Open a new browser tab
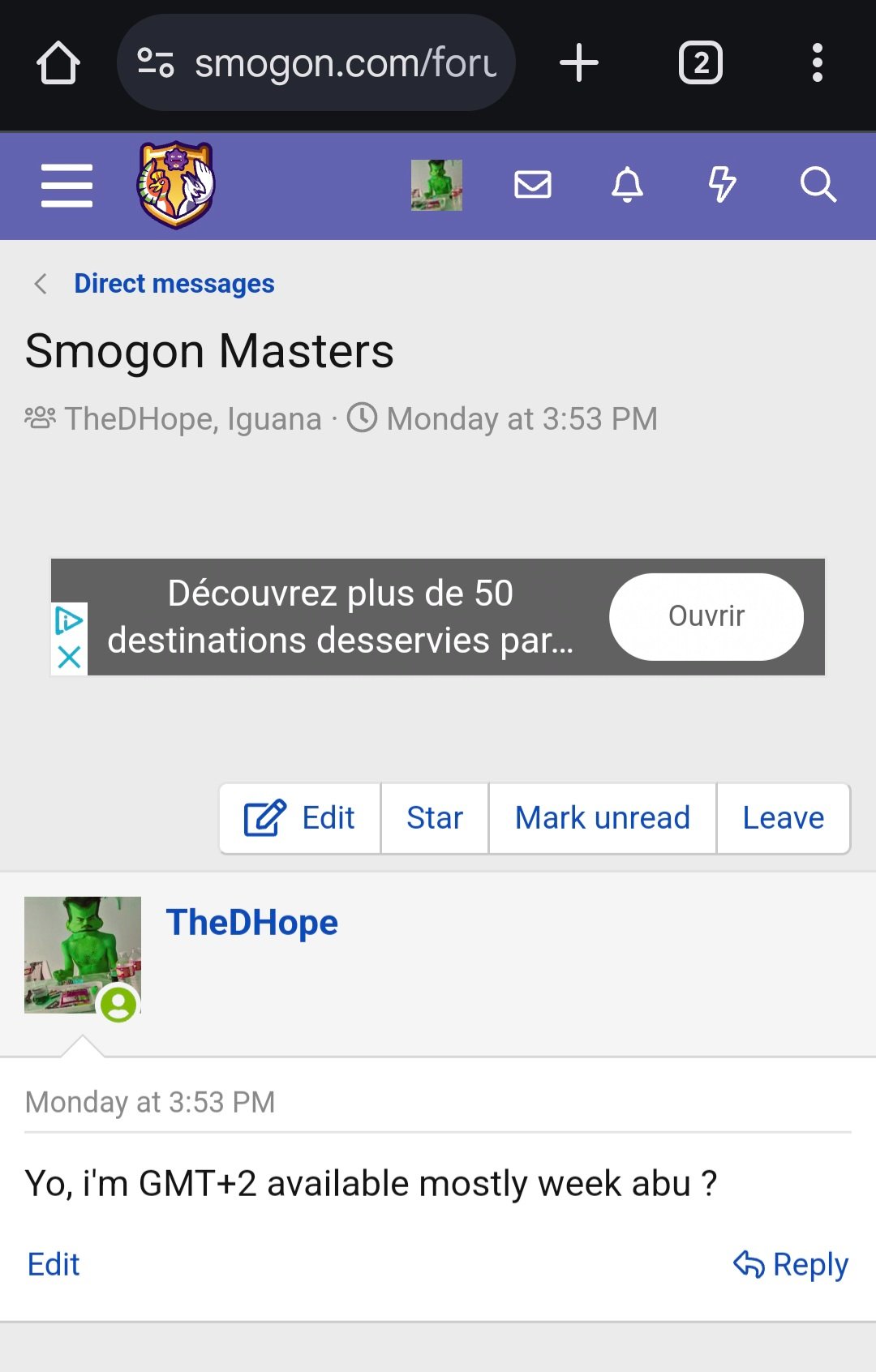The width and height of the screenshot is (876, 1372). 579,63
